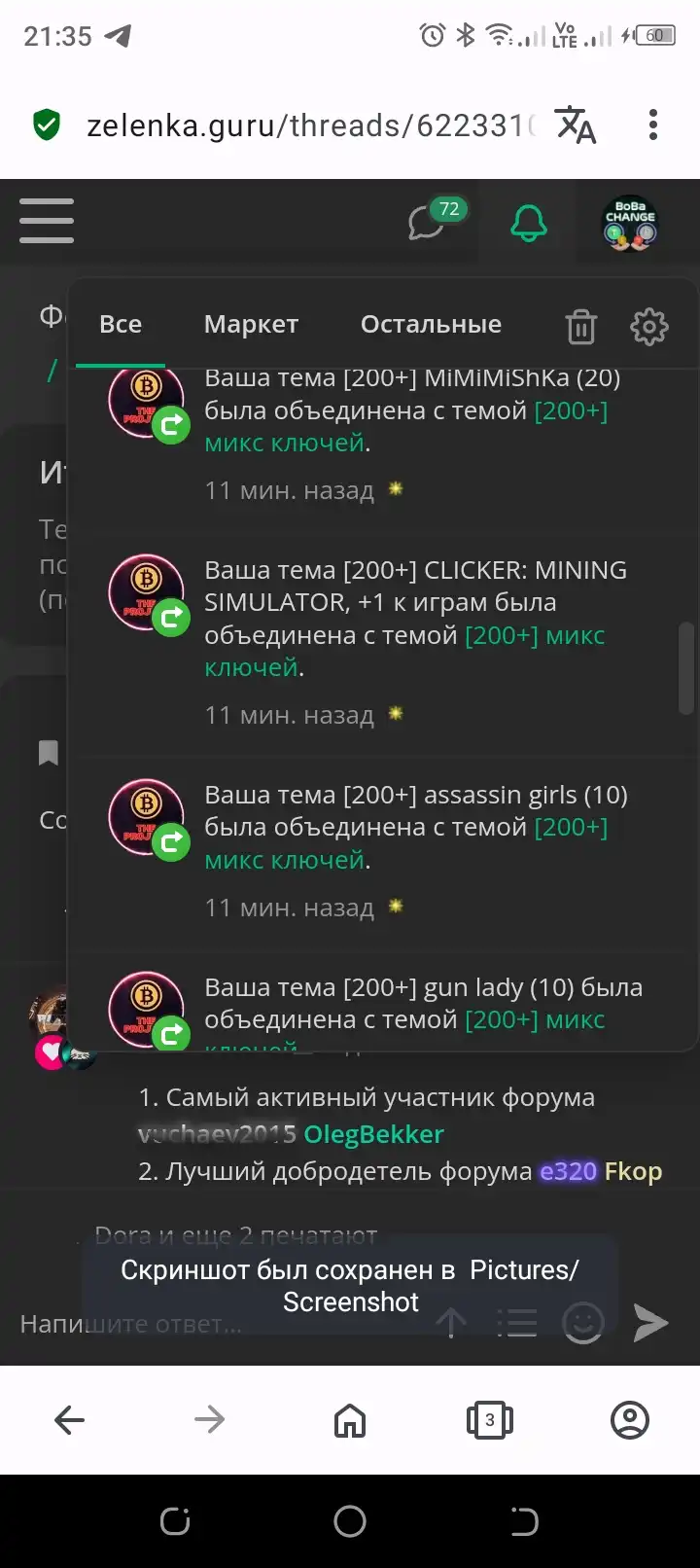Clear notifications with the trash icon
700x1568 pixels.
580,327
